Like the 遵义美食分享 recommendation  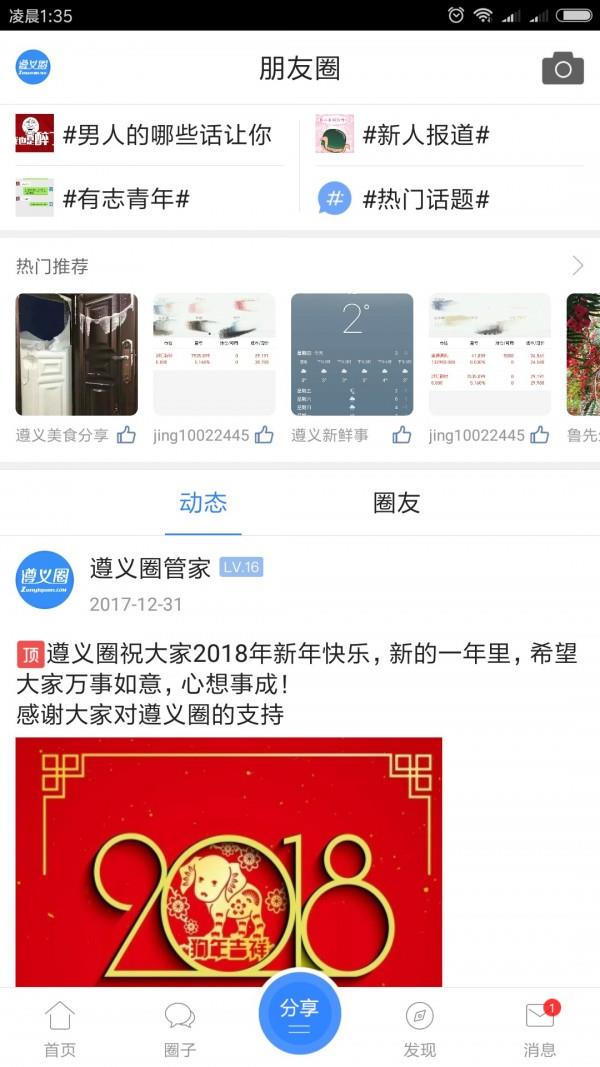[x=127, y=435]
